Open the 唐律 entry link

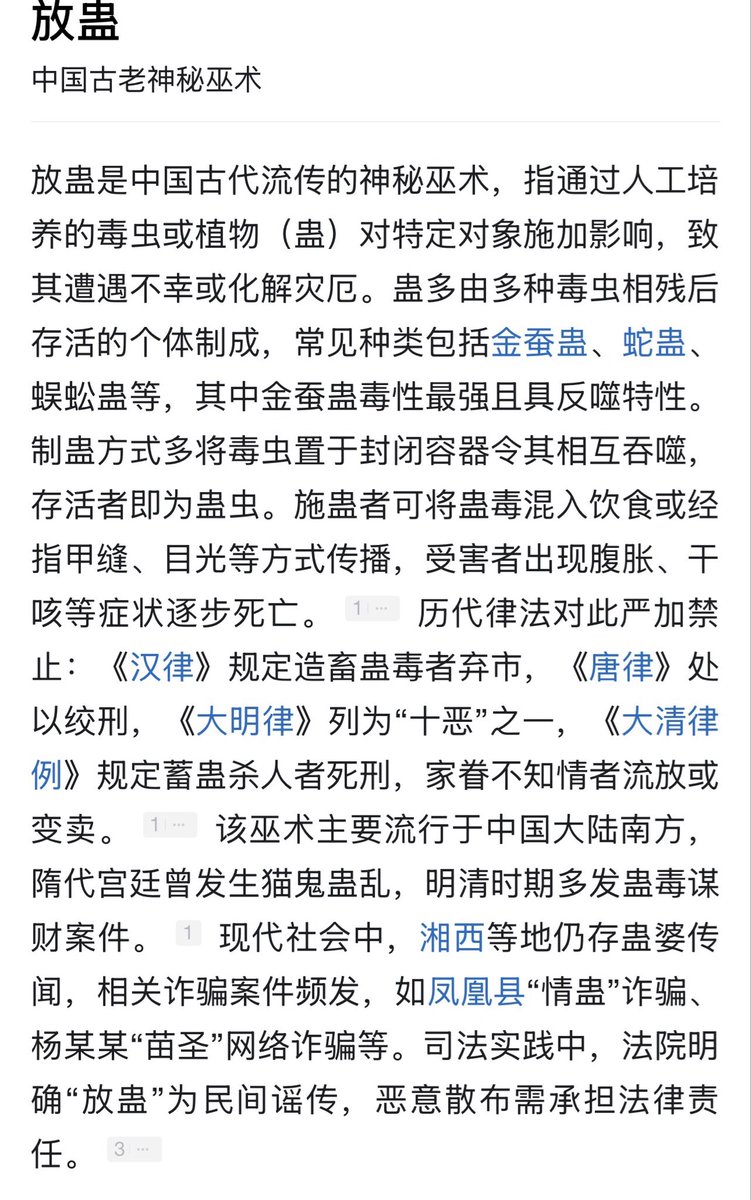tap(621, 667)
